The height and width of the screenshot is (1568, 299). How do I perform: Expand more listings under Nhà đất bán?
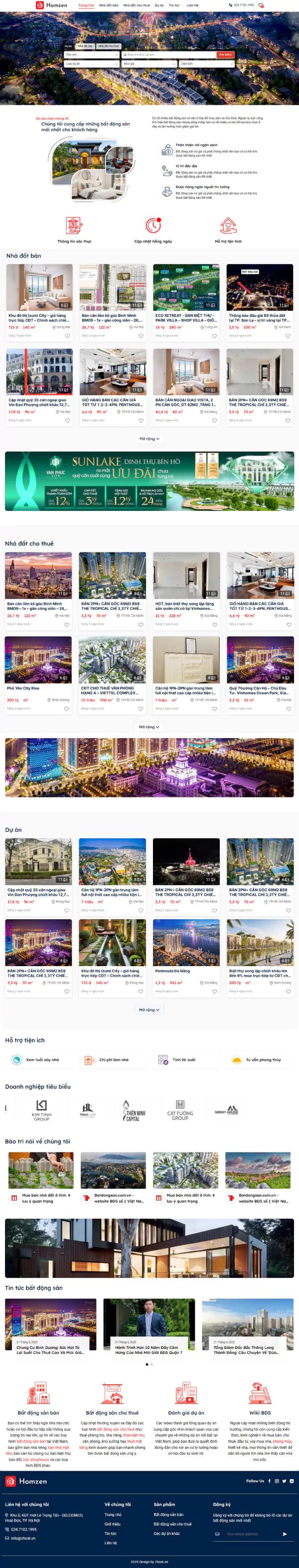click(149, 438)
